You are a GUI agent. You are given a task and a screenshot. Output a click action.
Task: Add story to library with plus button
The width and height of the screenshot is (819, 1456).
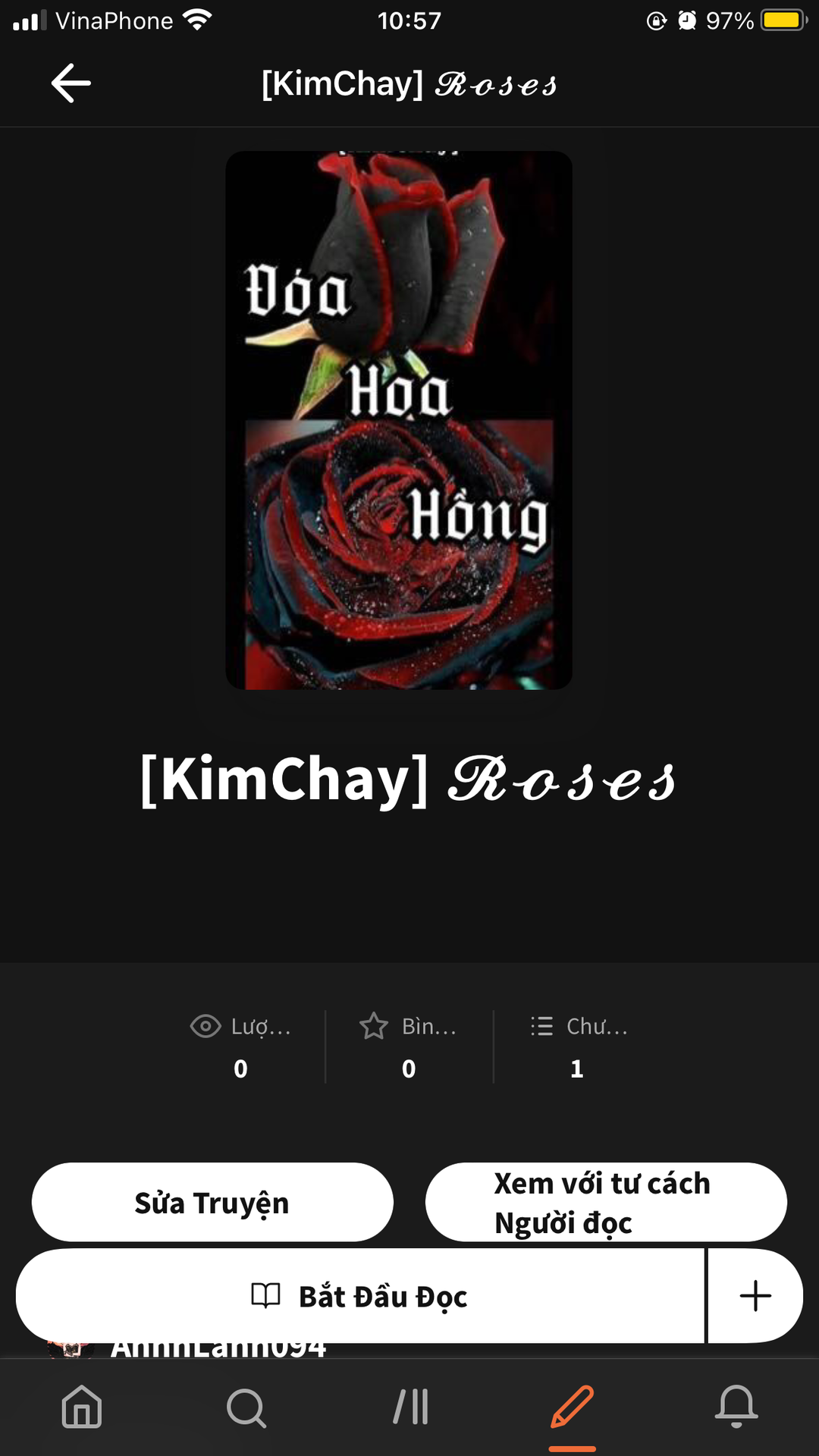(x=755, y=1296)
